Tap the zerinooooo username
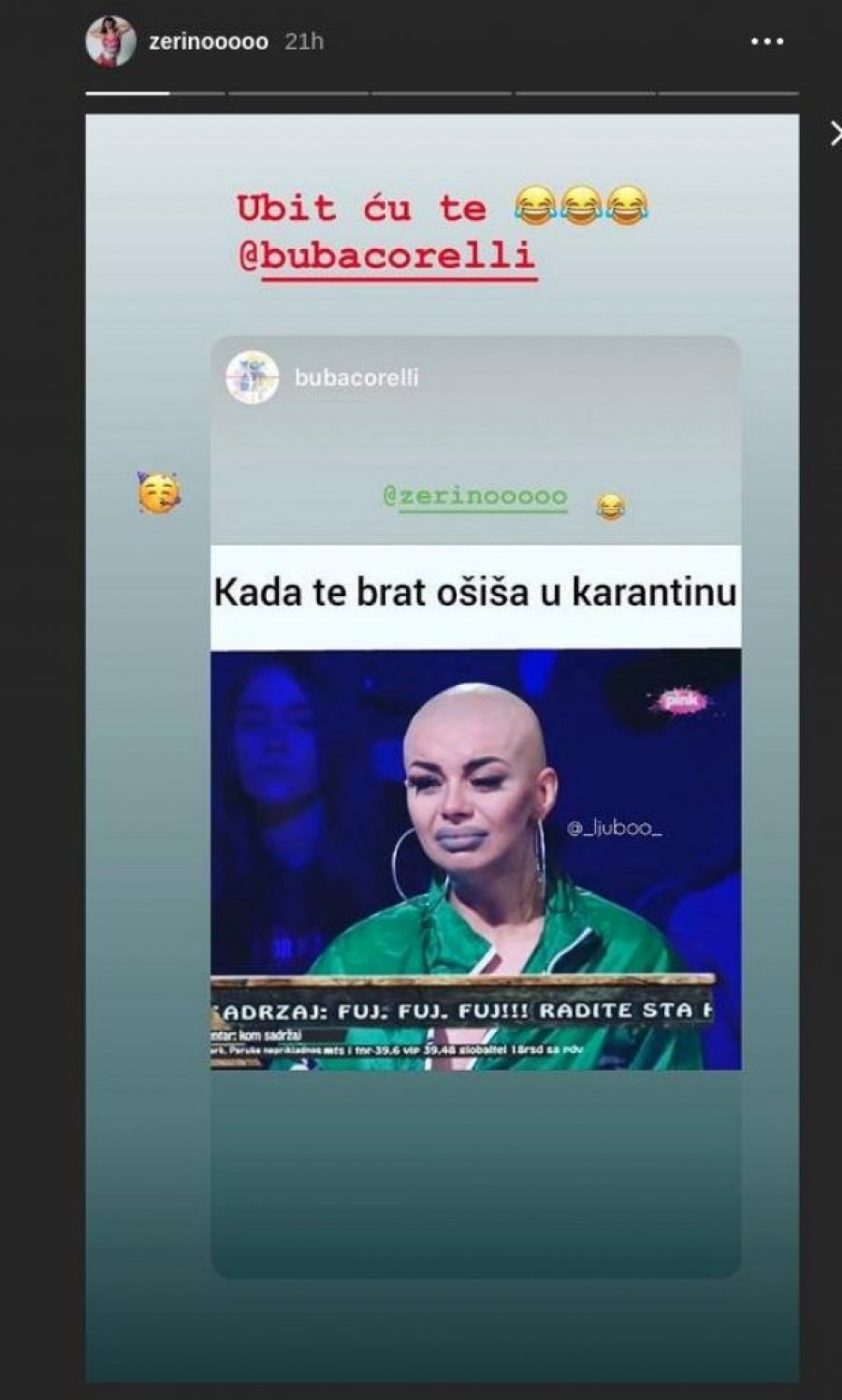The height and width of the screenshot is (1400, 842). [x=208, y=42]
